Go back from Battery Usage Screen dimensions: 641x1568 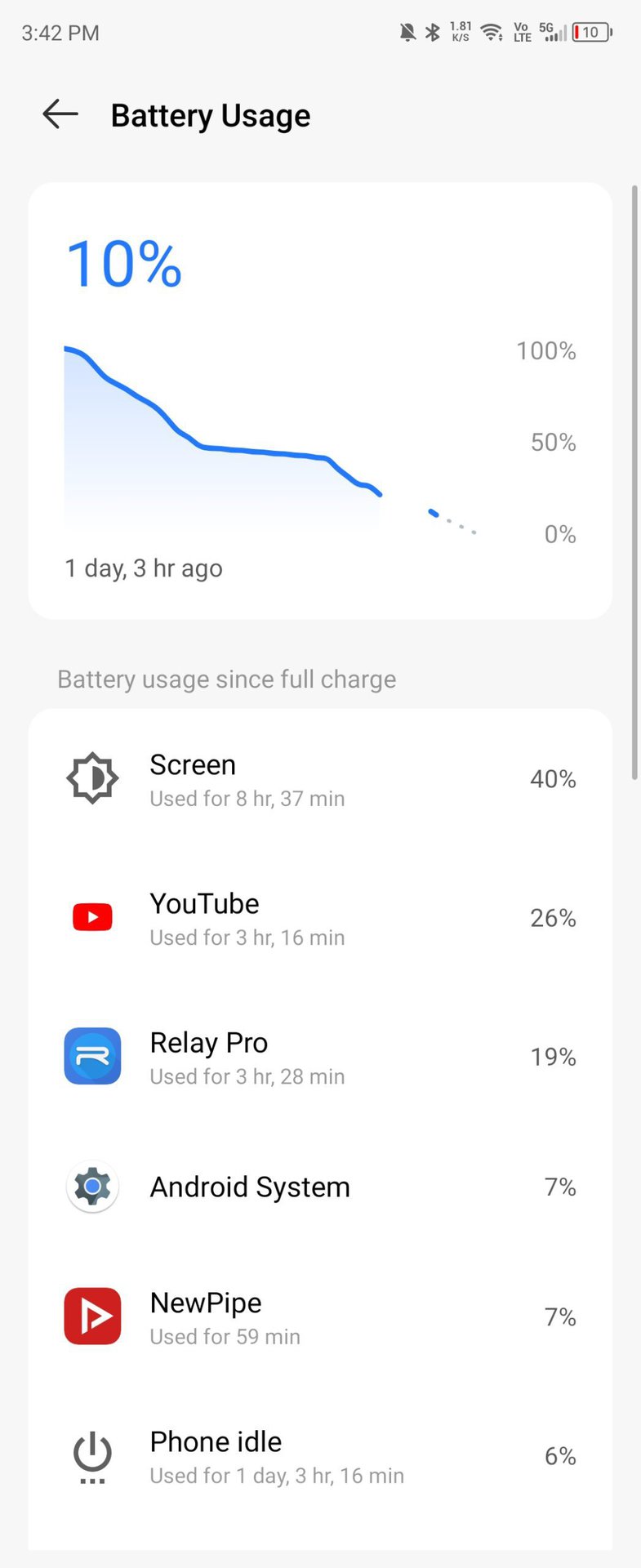[x=60, y=114]
